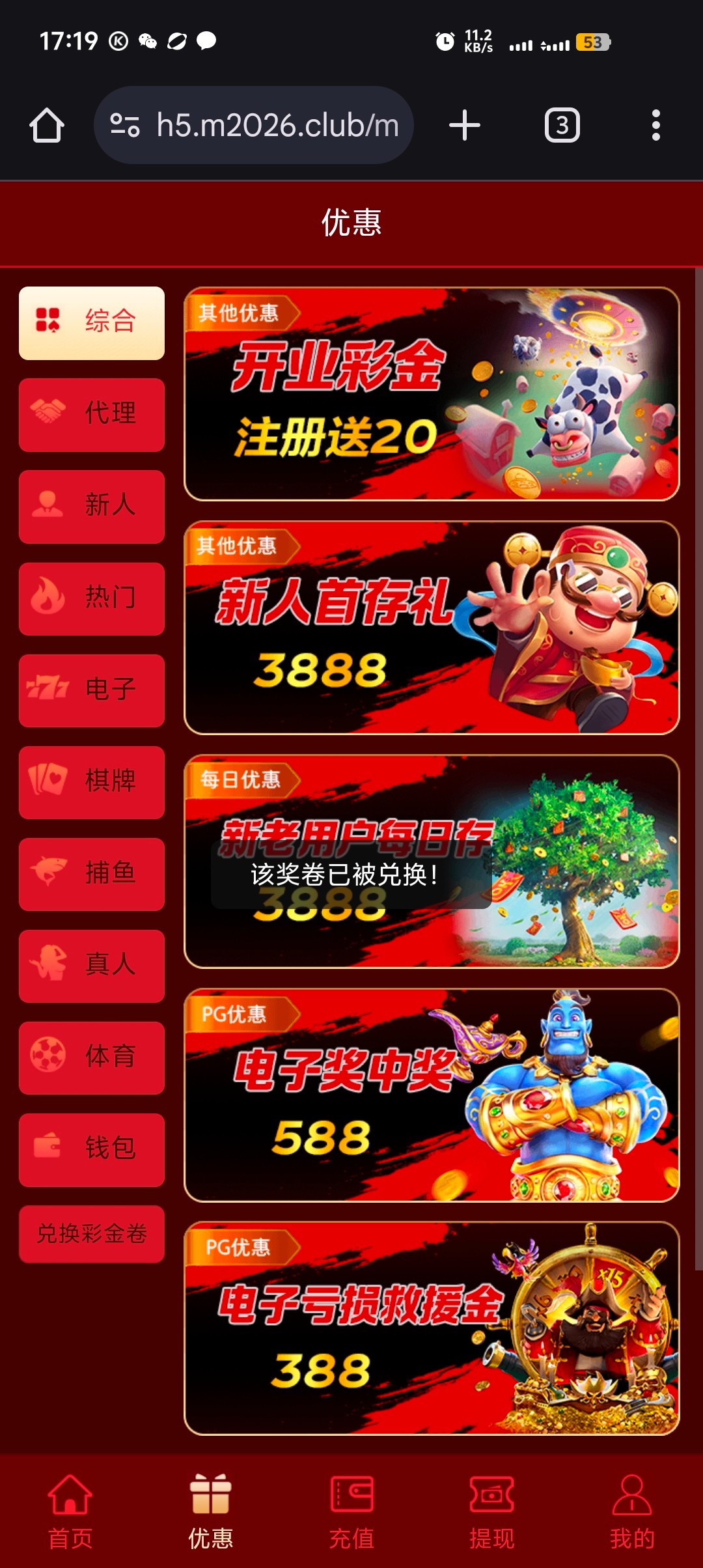Open the 电子亏损救援金 388 promotion

coord(432,1328)
